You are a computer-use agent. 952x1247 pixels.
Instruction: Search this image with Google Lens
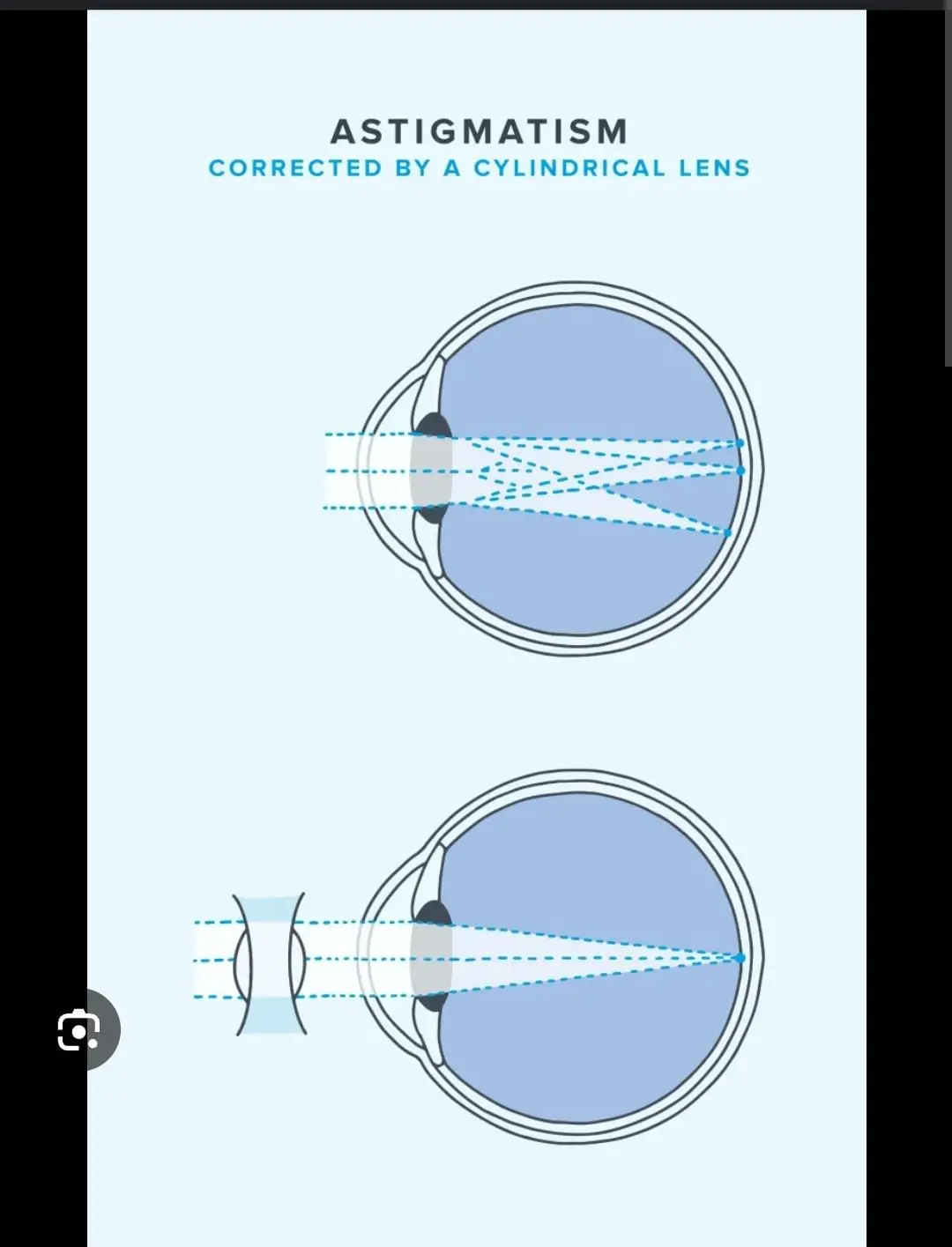click(x=79, y=1030)
